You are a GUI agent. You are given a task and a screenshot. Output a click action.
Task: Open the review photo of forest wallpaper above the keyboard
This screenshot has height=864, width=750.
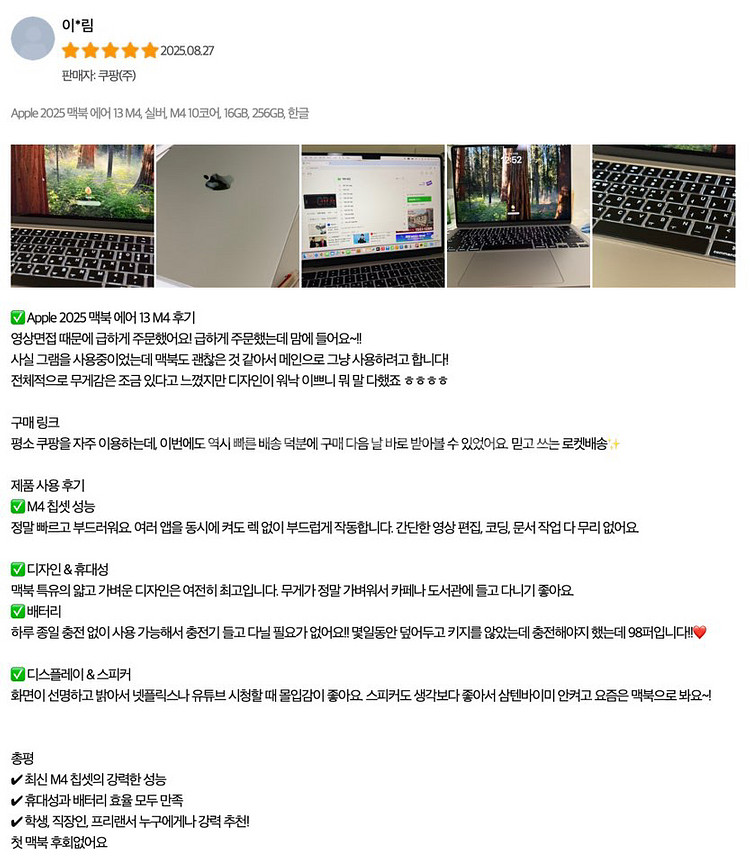(x=82, y=216)
